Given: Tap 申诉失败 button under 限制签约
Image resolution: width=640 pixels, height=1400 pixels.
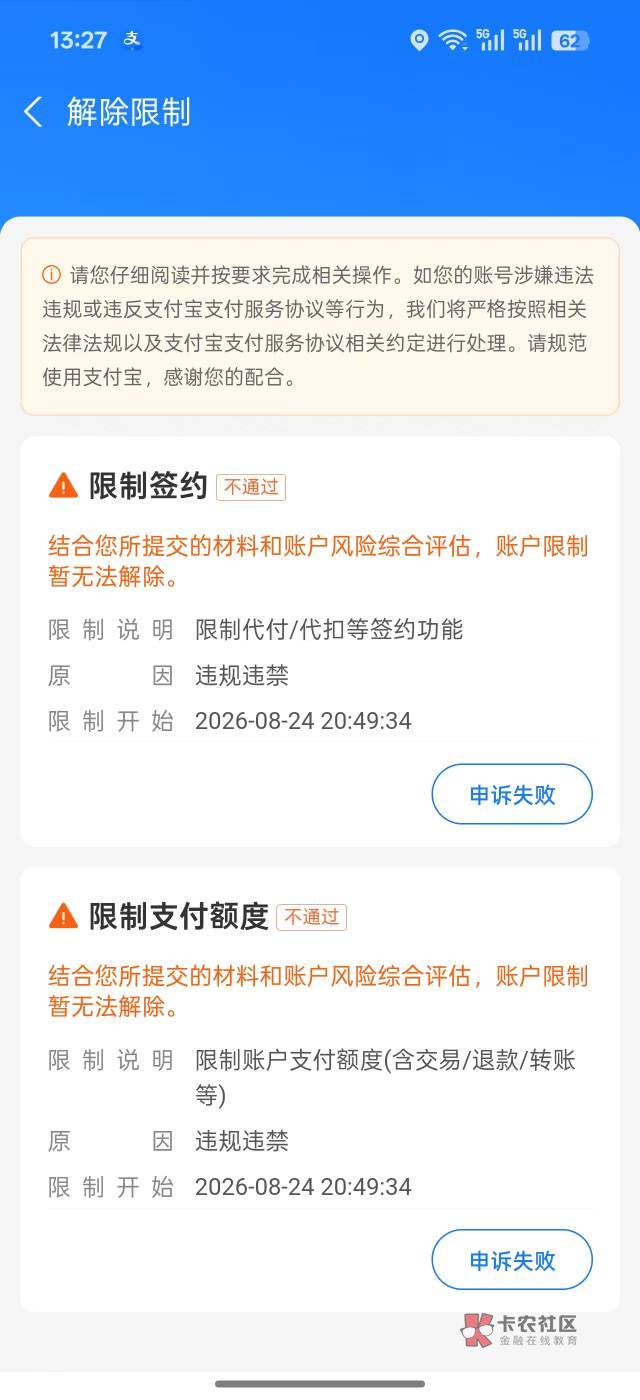Looking at the screenshot, I should (x=512, y=795).
